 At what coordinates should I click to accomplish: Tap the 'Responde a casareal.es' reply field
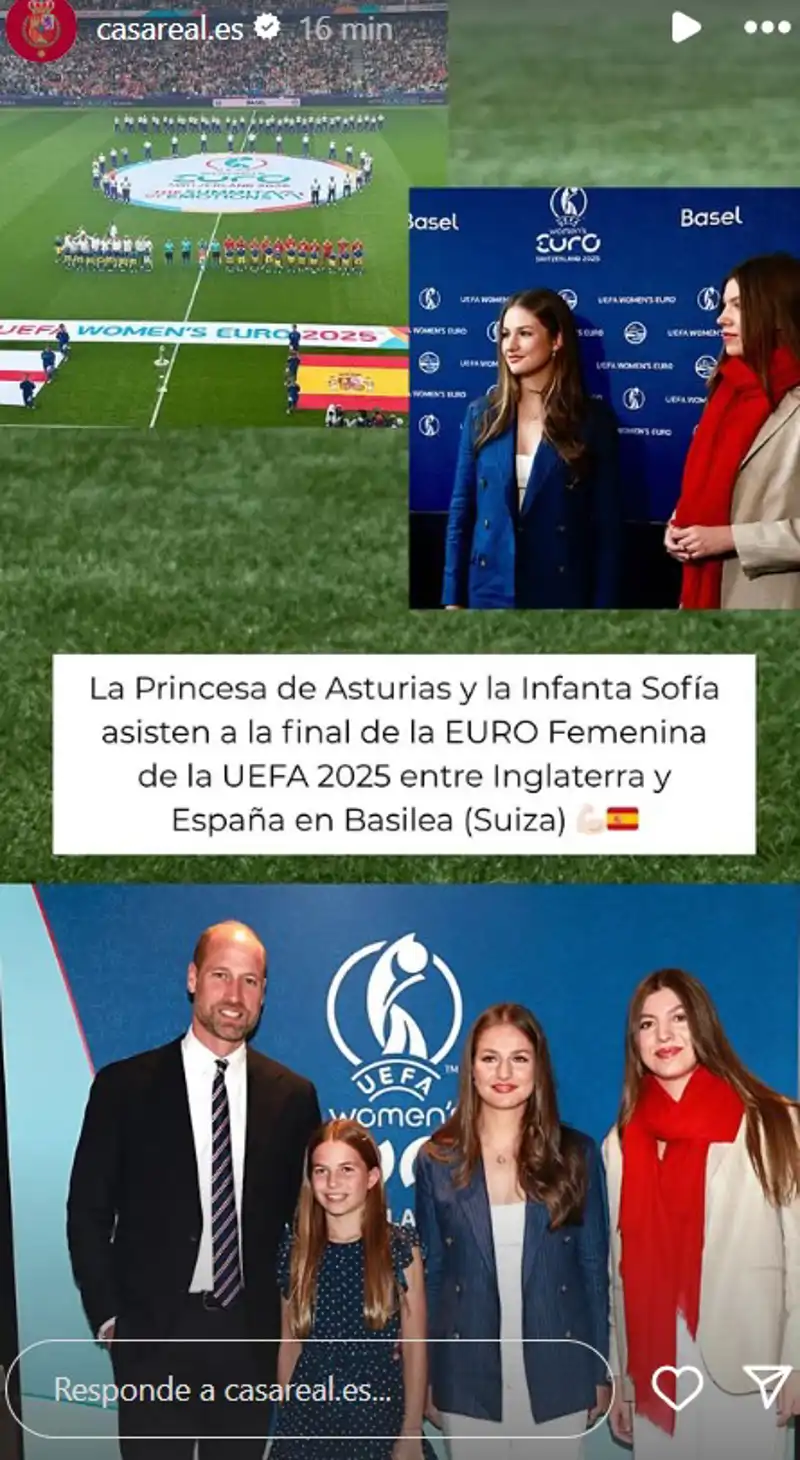click(x=310, y=1389)
